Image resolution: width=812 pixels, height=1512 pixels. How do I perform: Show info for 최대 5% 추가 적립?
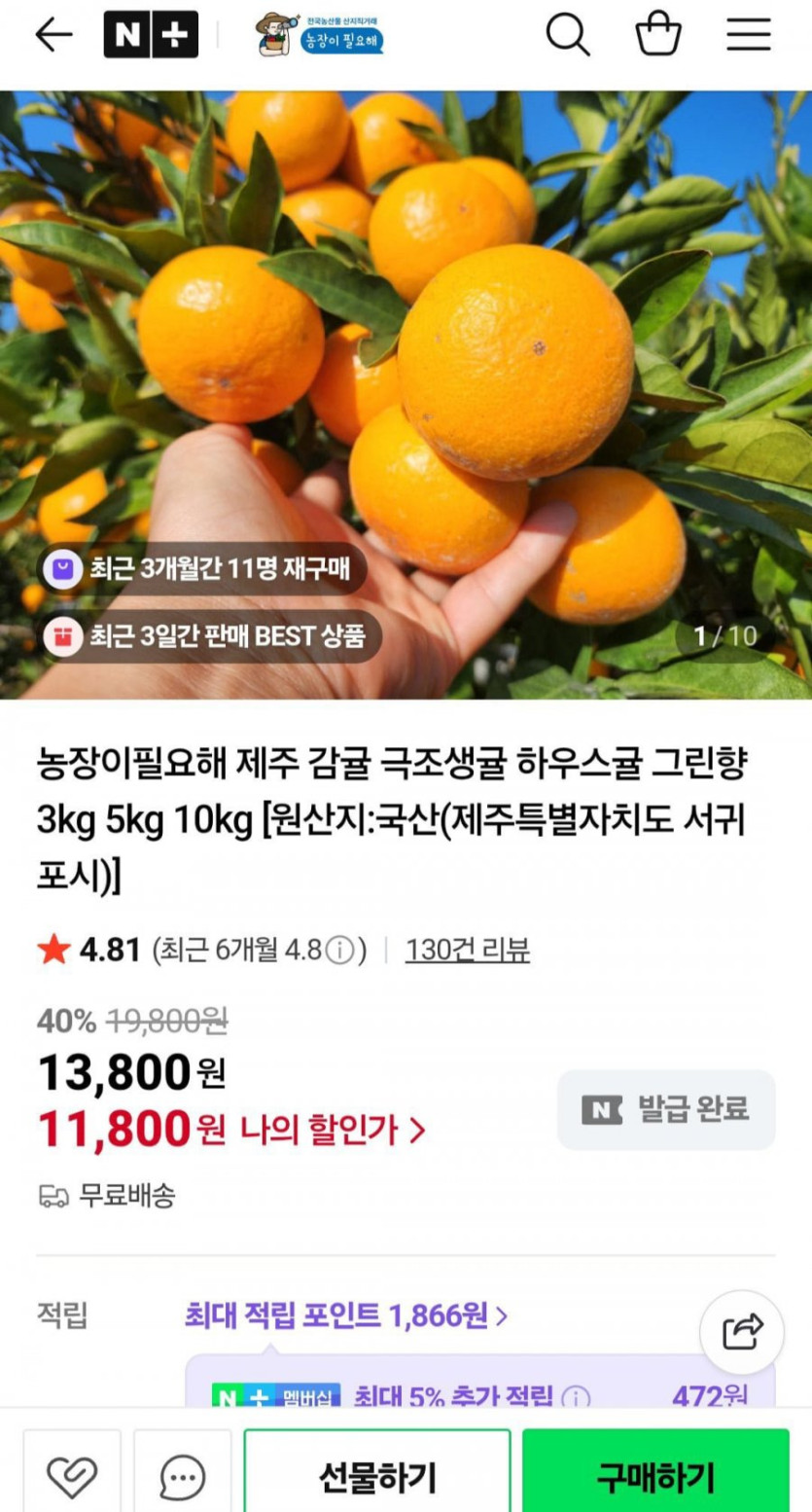click(x=576, y=1399)
